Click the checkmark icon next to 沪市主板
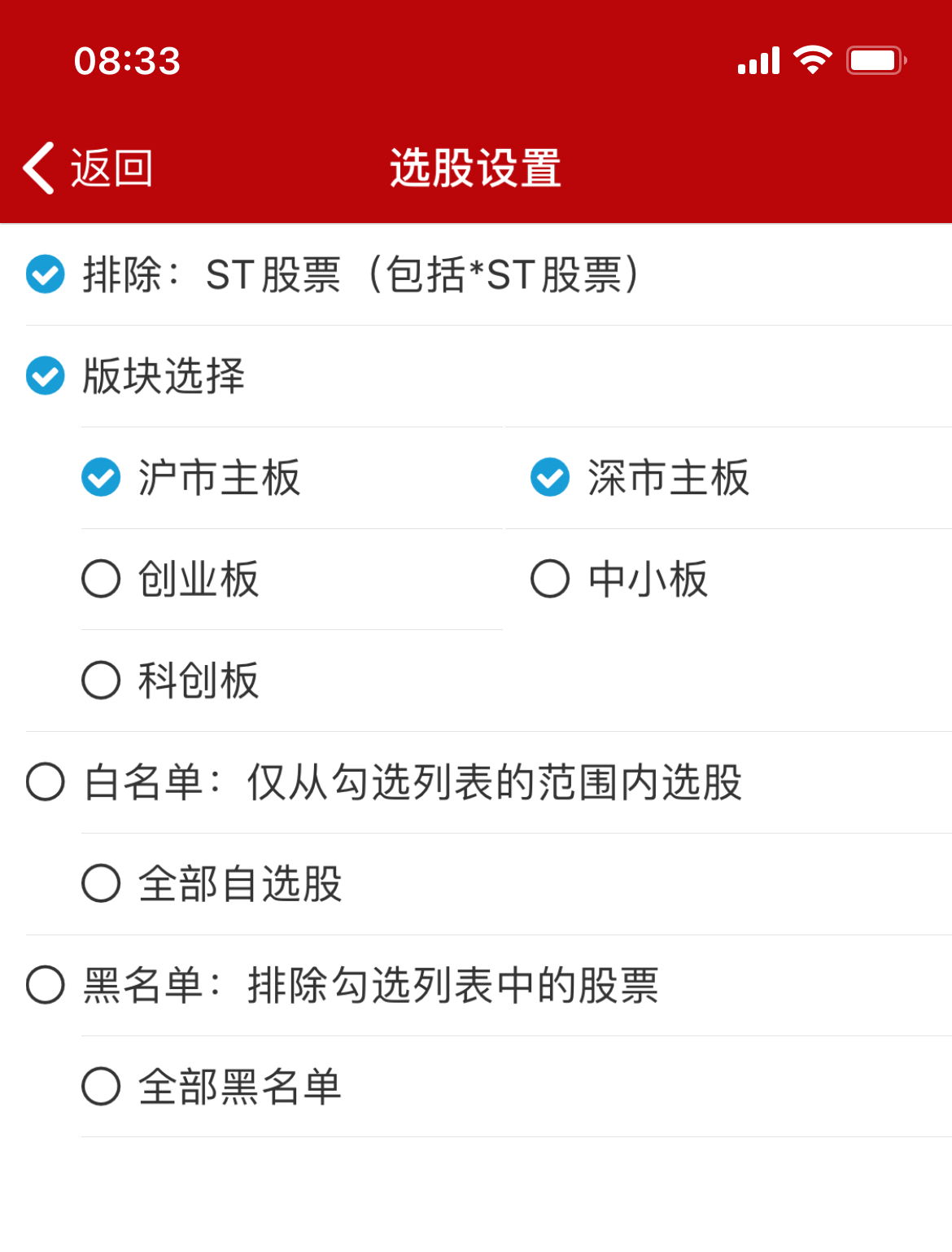 coord(100,479)
